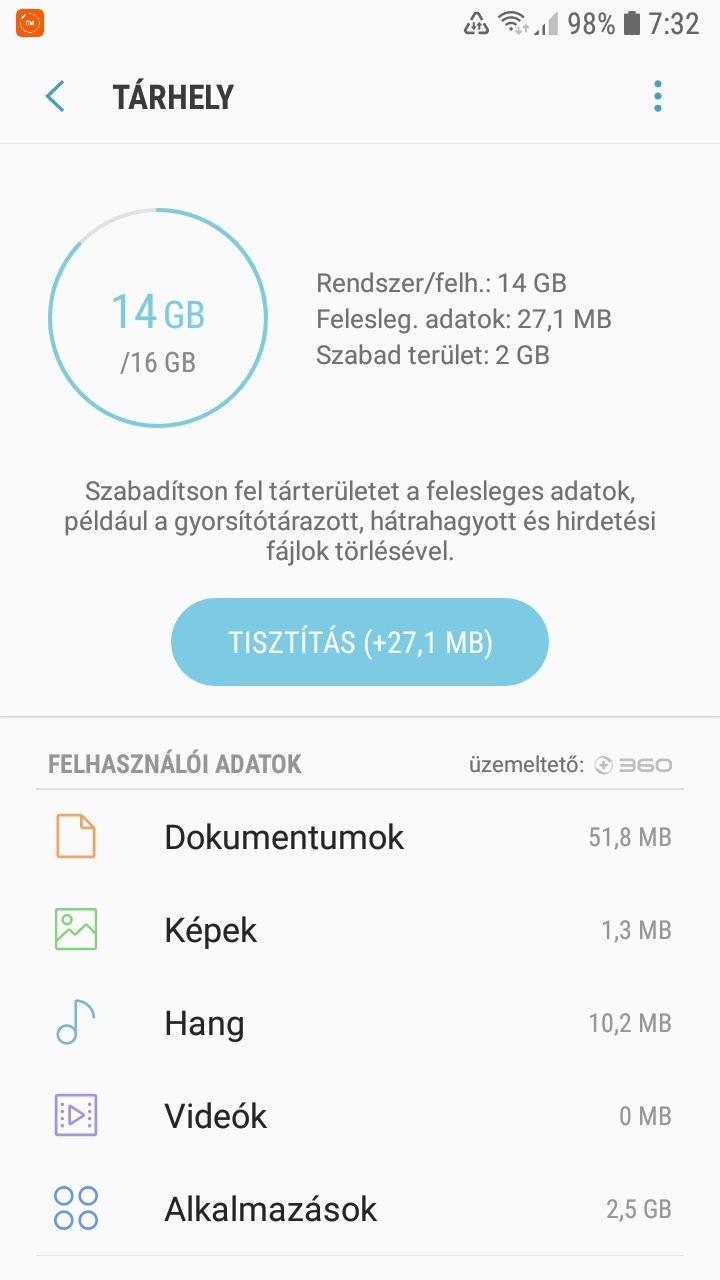Go back from the Tárhely screen

pyautogui.click(x=55, y=97)
